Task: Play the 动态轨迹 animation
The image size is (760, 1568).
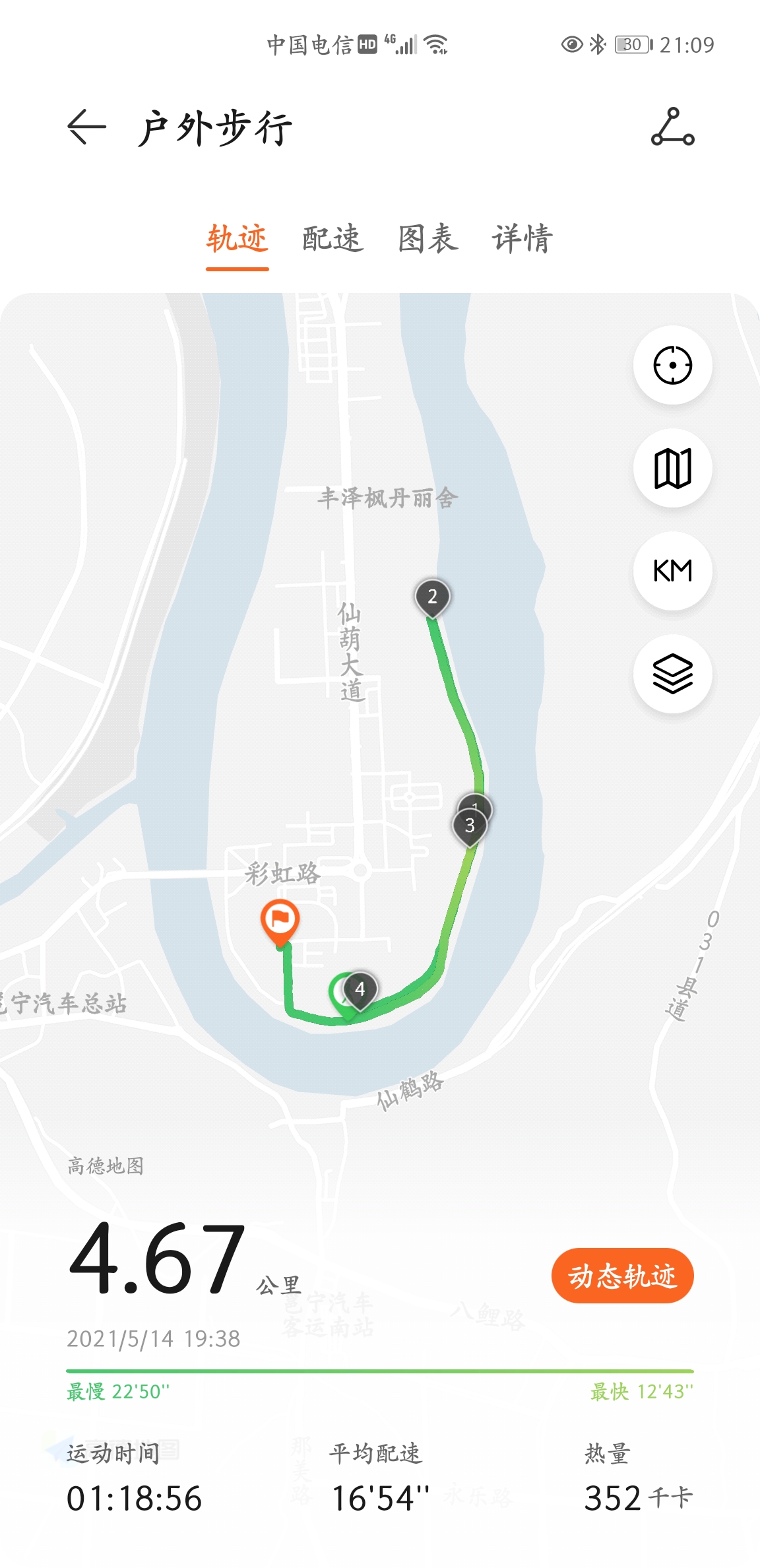Action: 622,1276
